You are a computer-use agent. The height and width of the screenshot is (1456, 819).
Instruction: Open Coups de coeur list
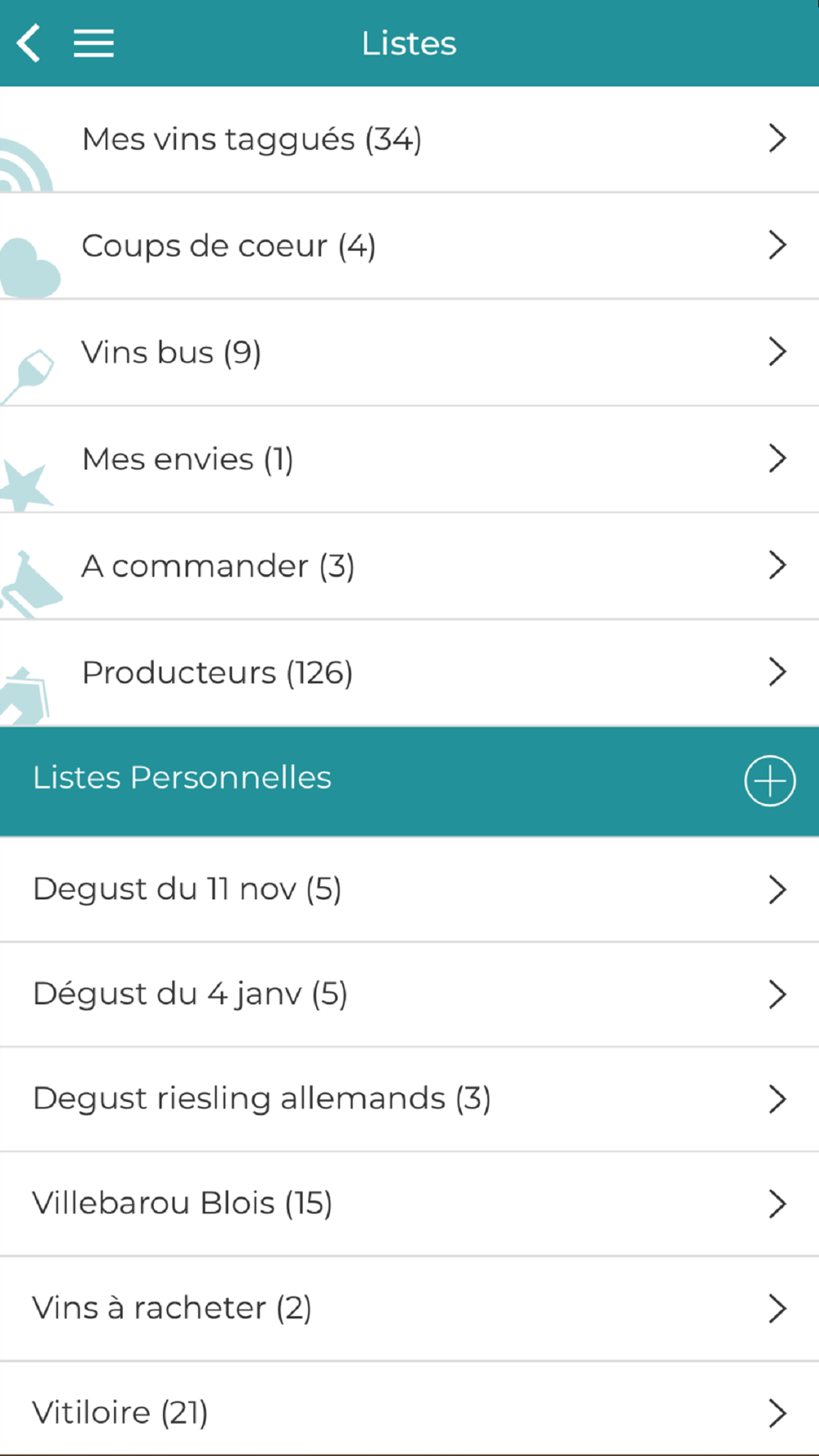(409, 246)
